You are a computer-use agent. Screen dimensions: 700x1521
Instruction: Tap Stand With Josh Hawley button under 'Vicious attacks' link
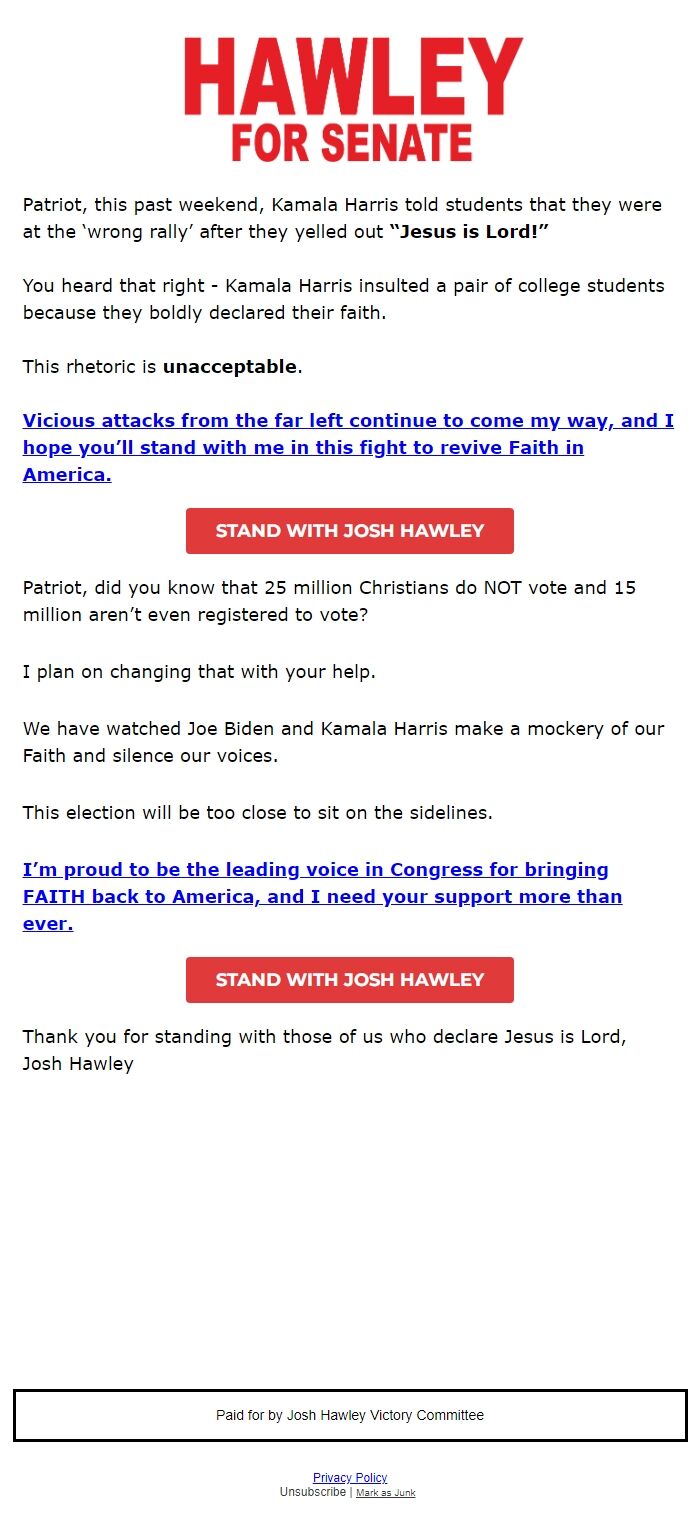pyautogui.click(x=350, y=531)
